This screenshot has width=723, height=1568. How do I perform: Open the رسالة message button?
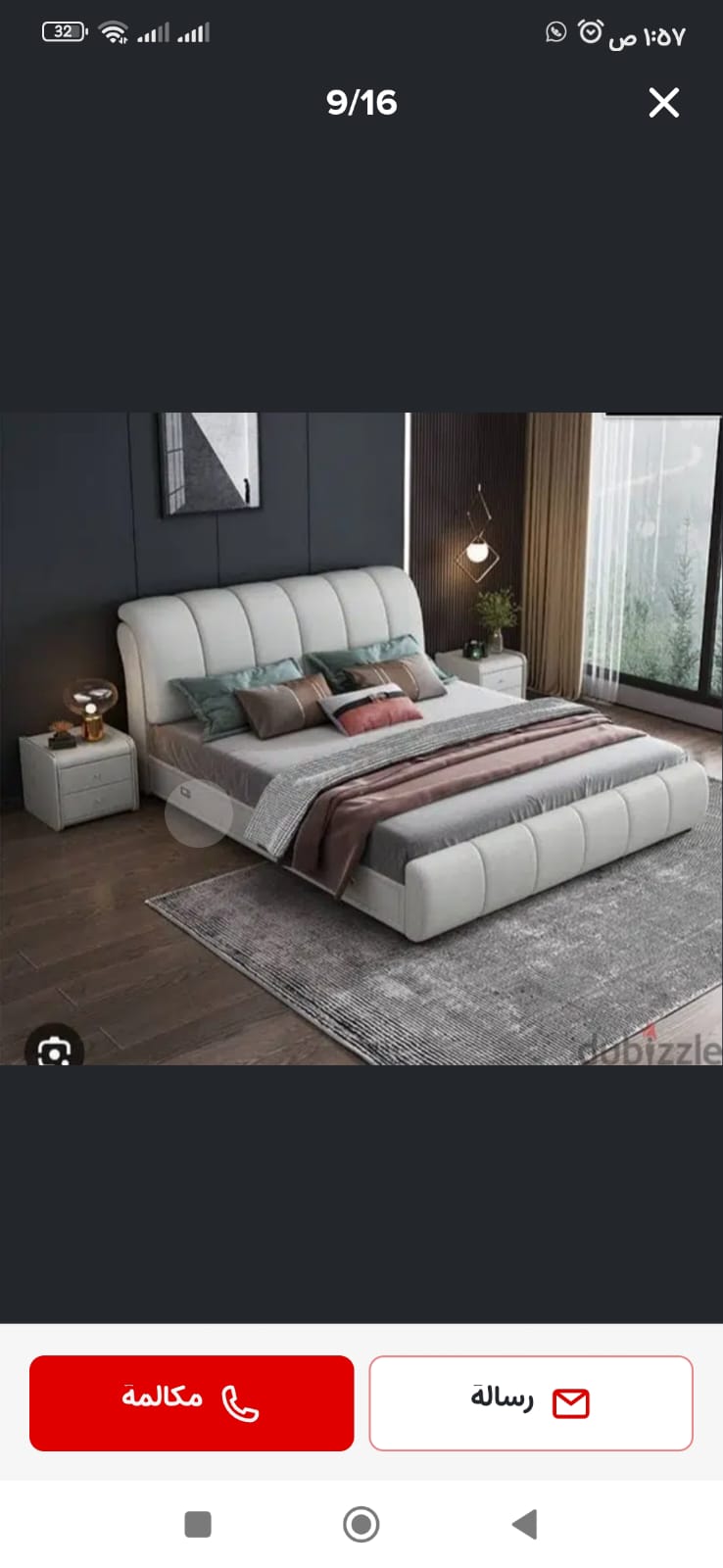pos(530,1402)
